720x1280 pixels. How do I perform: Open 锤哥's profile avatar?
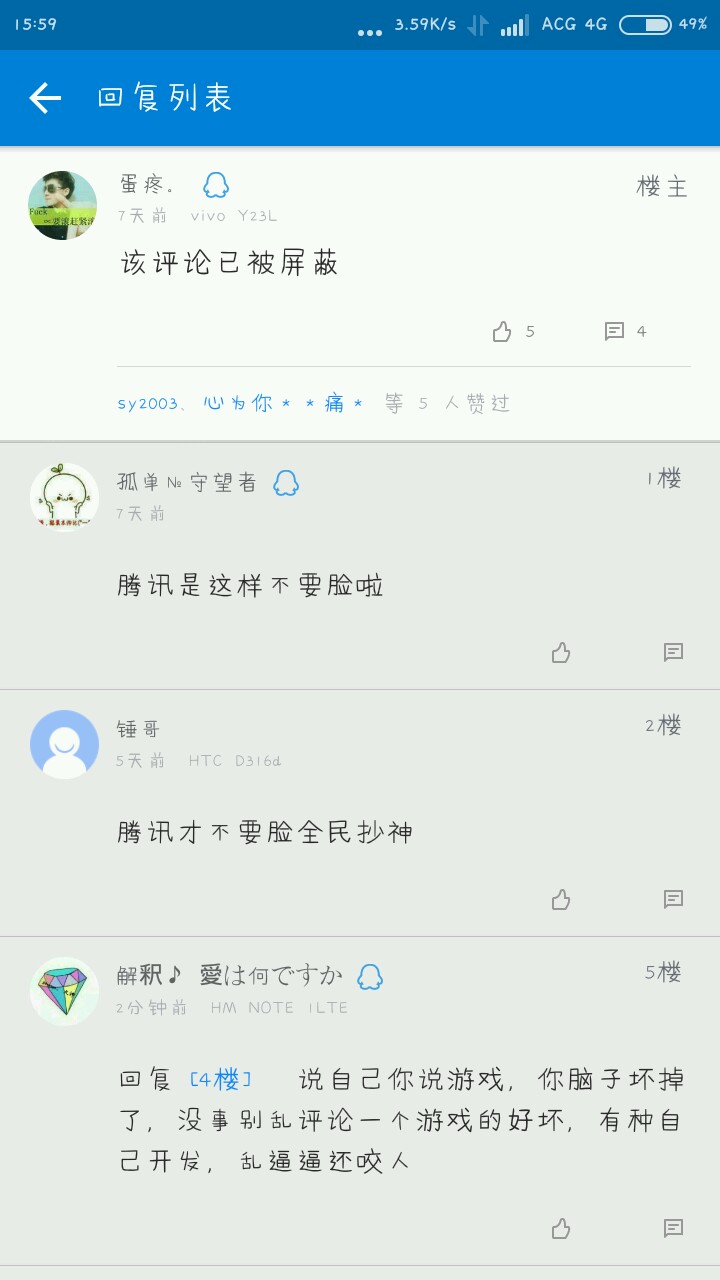[x=64, y=744]
